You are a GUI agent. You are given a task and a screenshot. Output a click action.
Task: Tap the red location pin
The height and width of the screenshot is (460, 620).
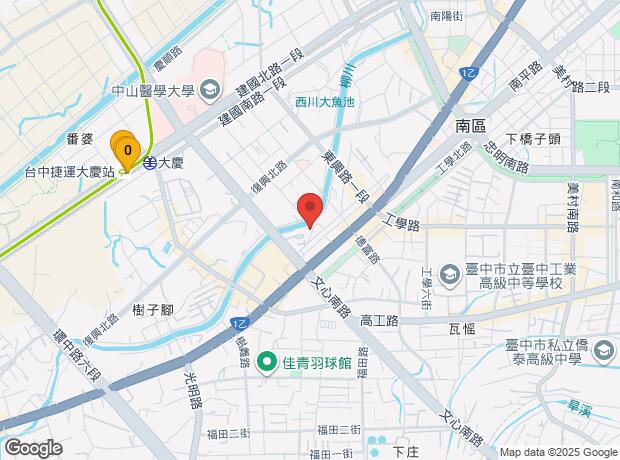[x=310, y=210]
